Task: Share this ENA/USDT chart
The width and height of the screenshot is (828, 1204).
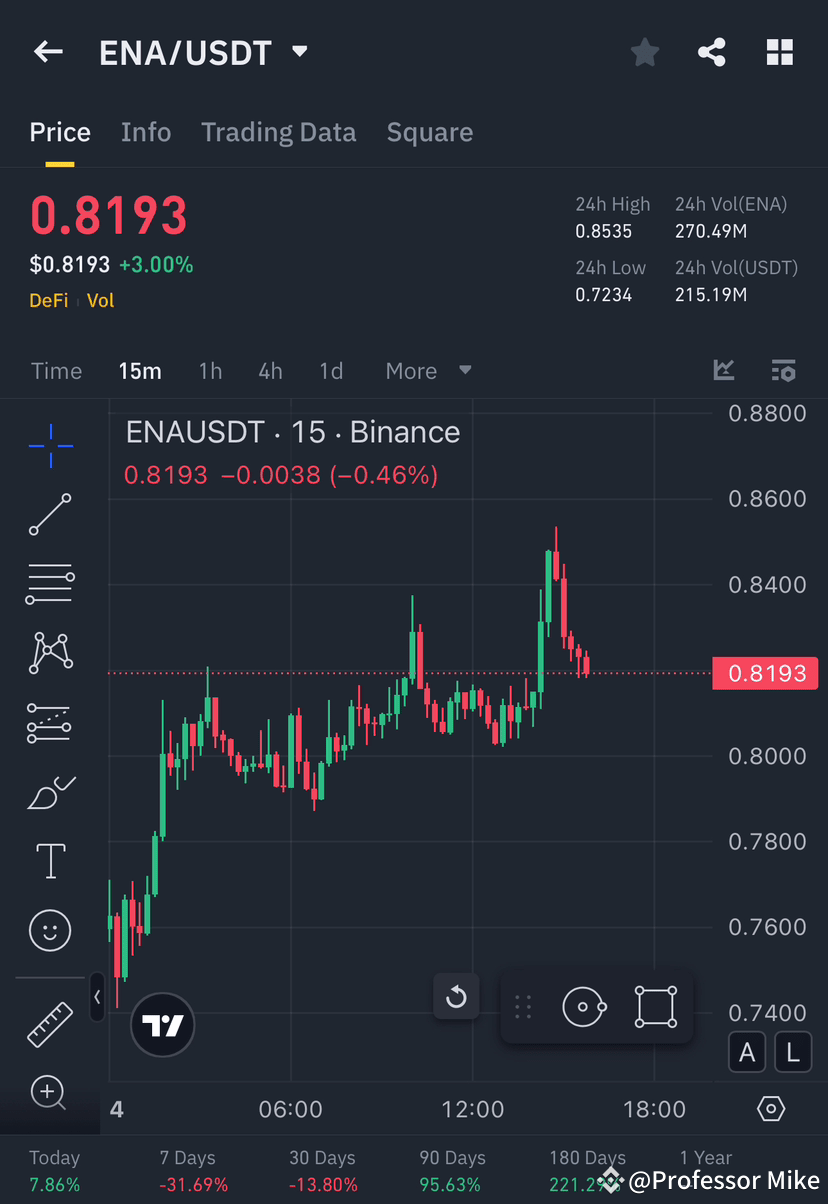Action: [712, 52]
